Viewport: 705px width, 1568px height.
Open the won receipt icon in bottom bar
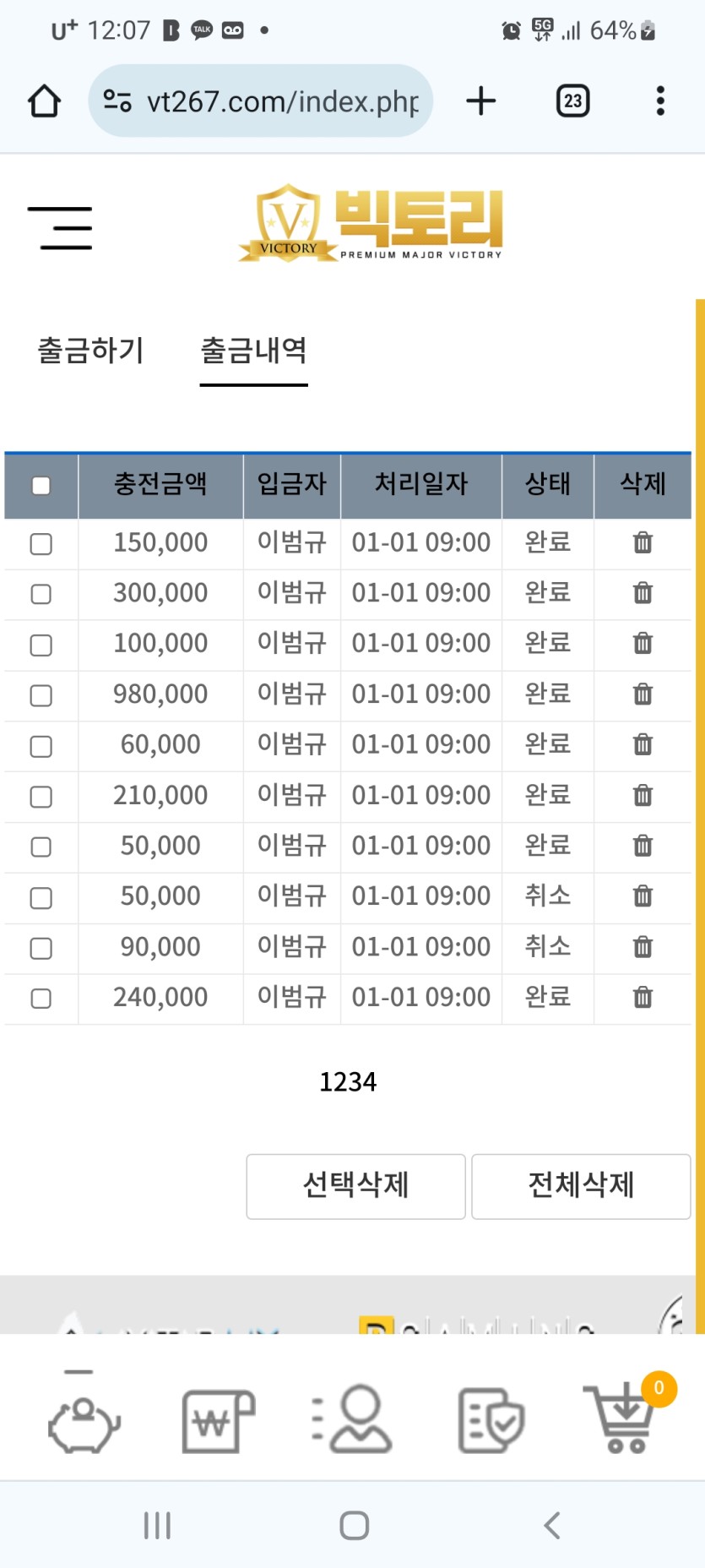coord(219,1421)
